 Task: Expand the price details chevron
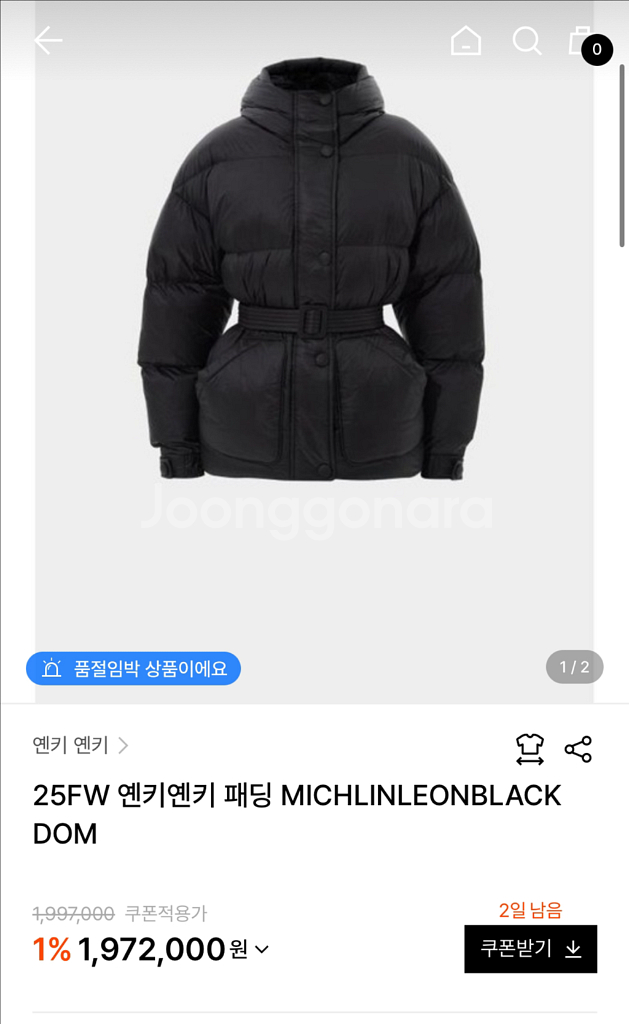point(262,949)
